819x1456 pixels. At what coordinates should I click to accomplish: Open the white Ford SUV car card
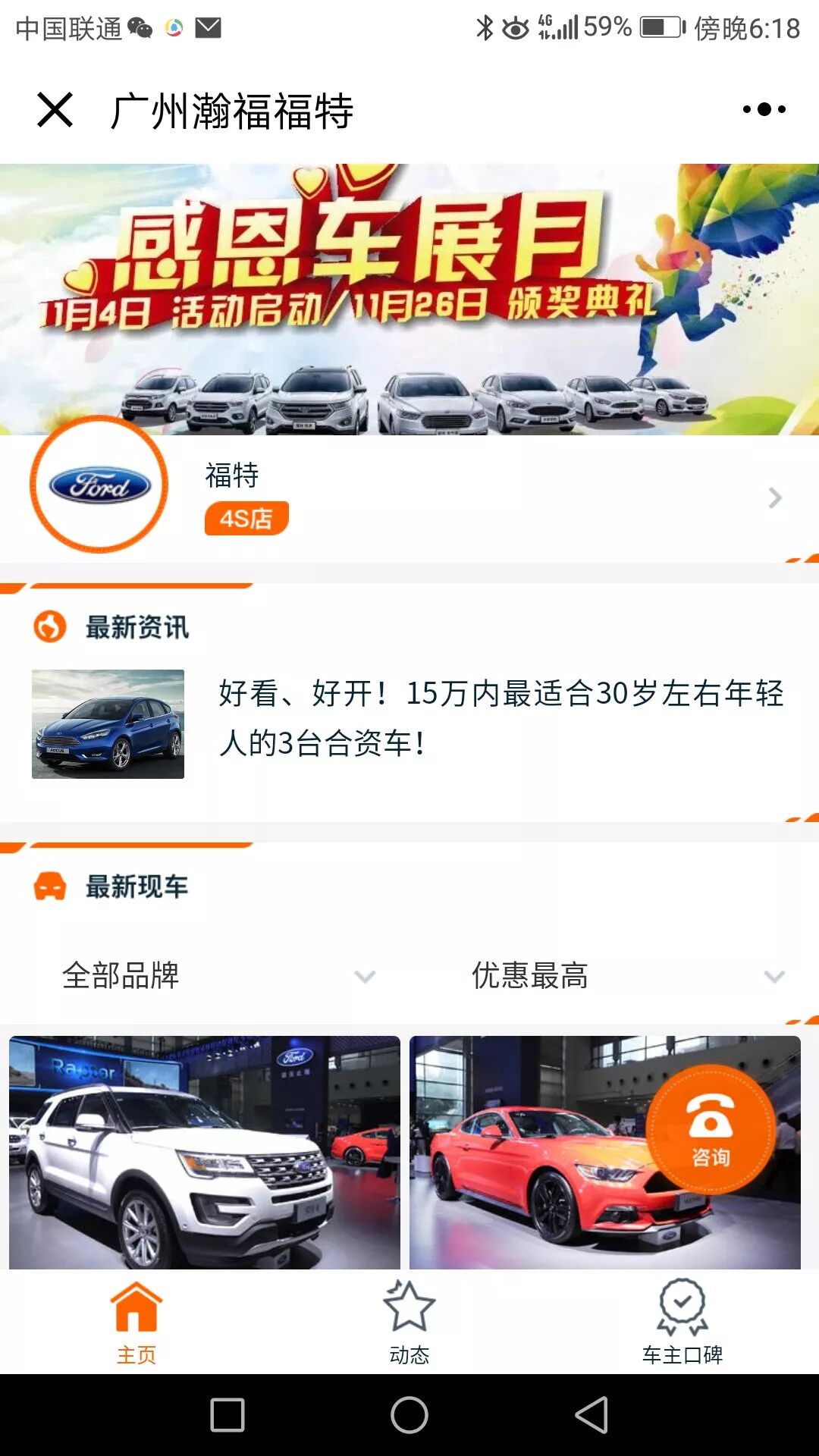pos(204,1153)
